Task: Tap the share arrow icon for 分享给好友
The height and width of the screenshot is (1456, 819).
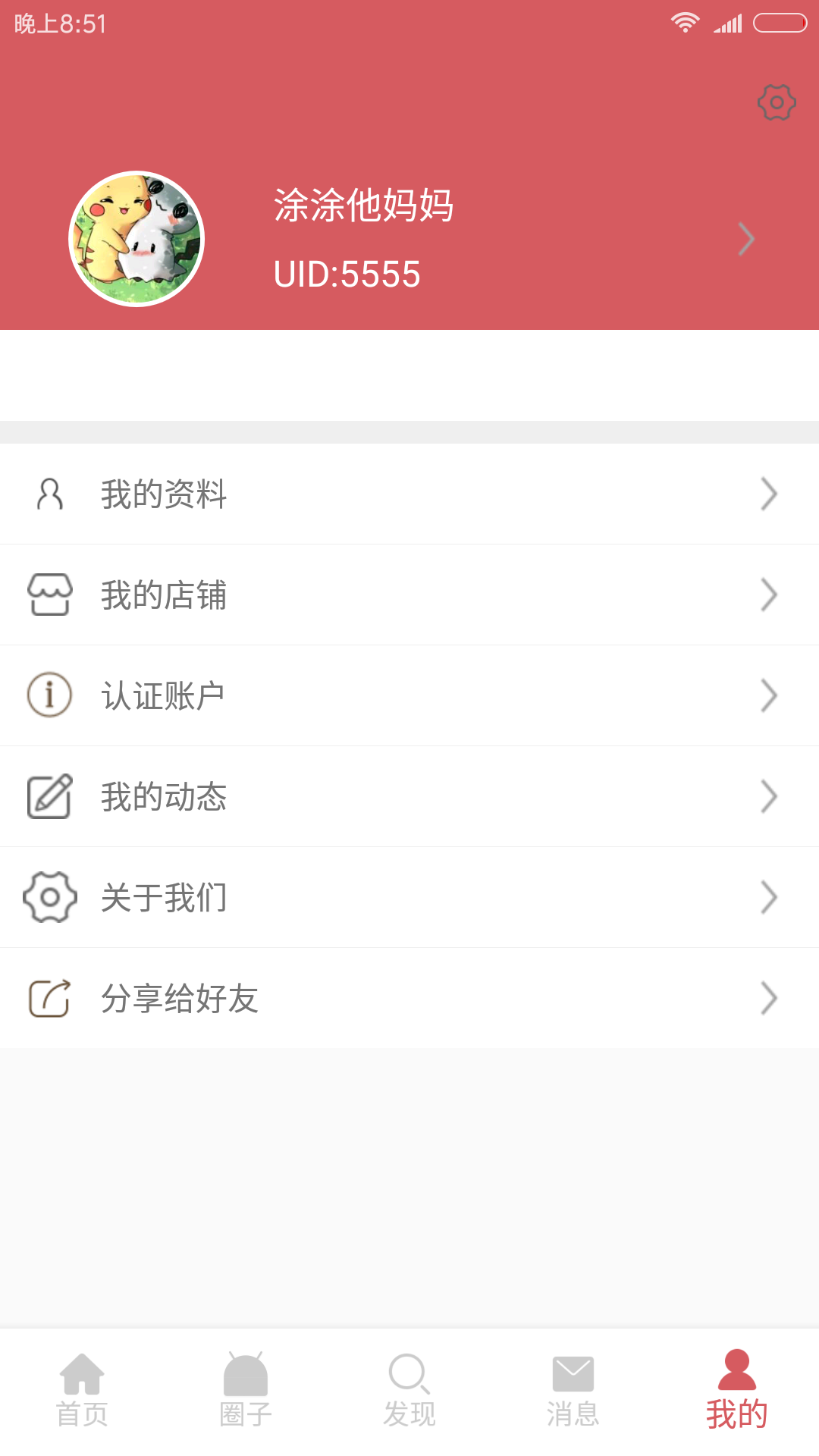Action: (x=49, y=999)
